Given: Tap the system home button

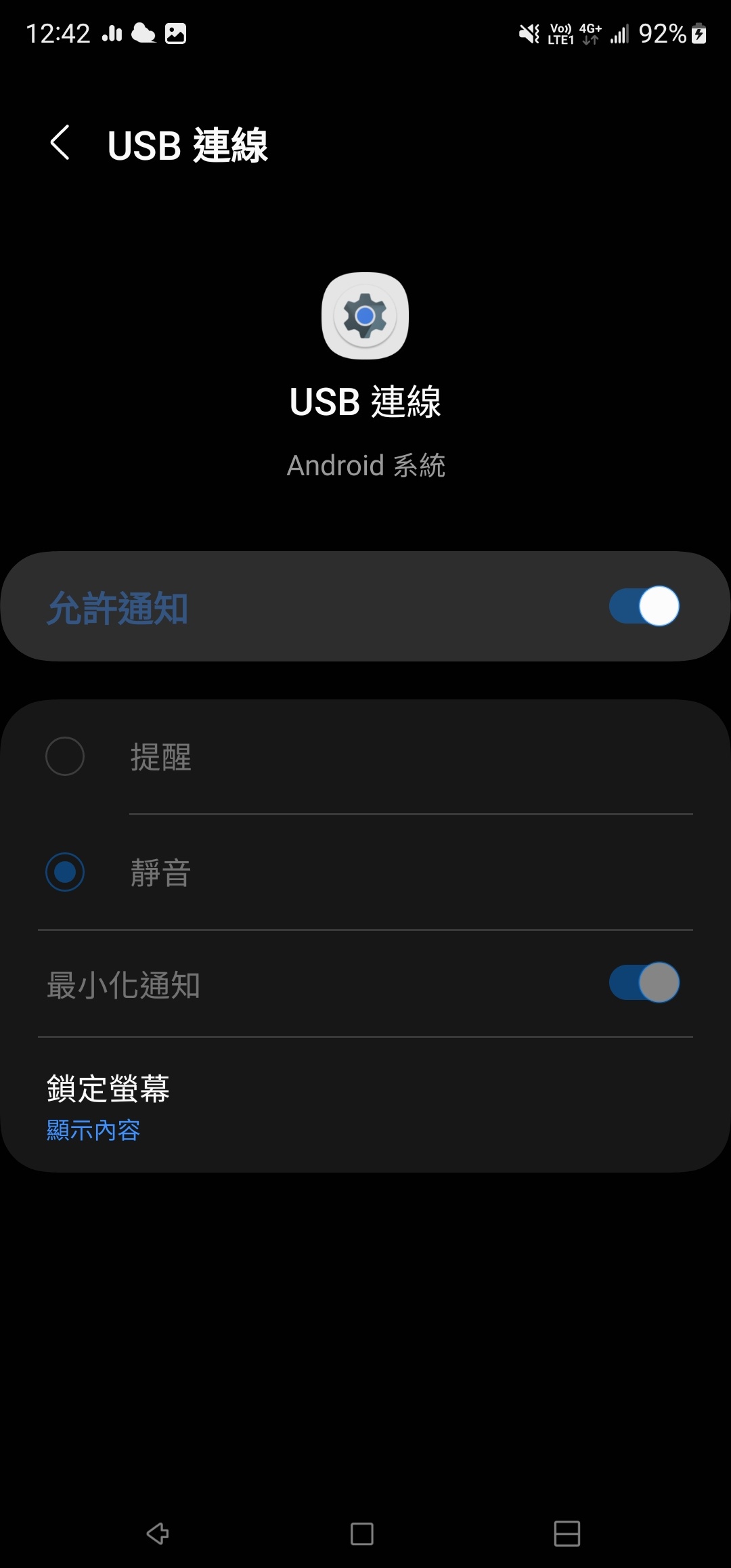Looking at the screenshot, I should point(362,1533).
